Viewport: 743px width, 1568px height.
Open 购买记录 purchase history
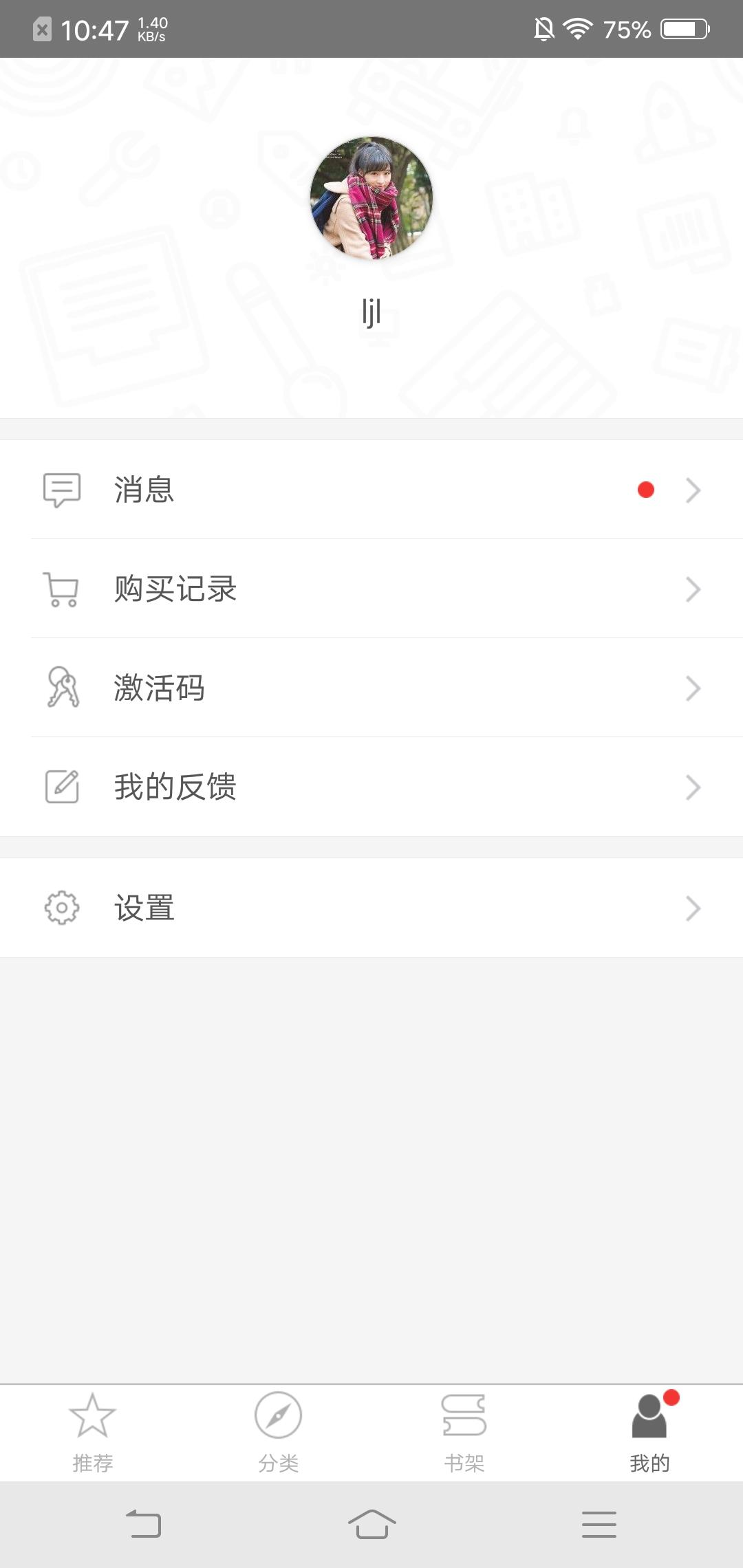371,589
